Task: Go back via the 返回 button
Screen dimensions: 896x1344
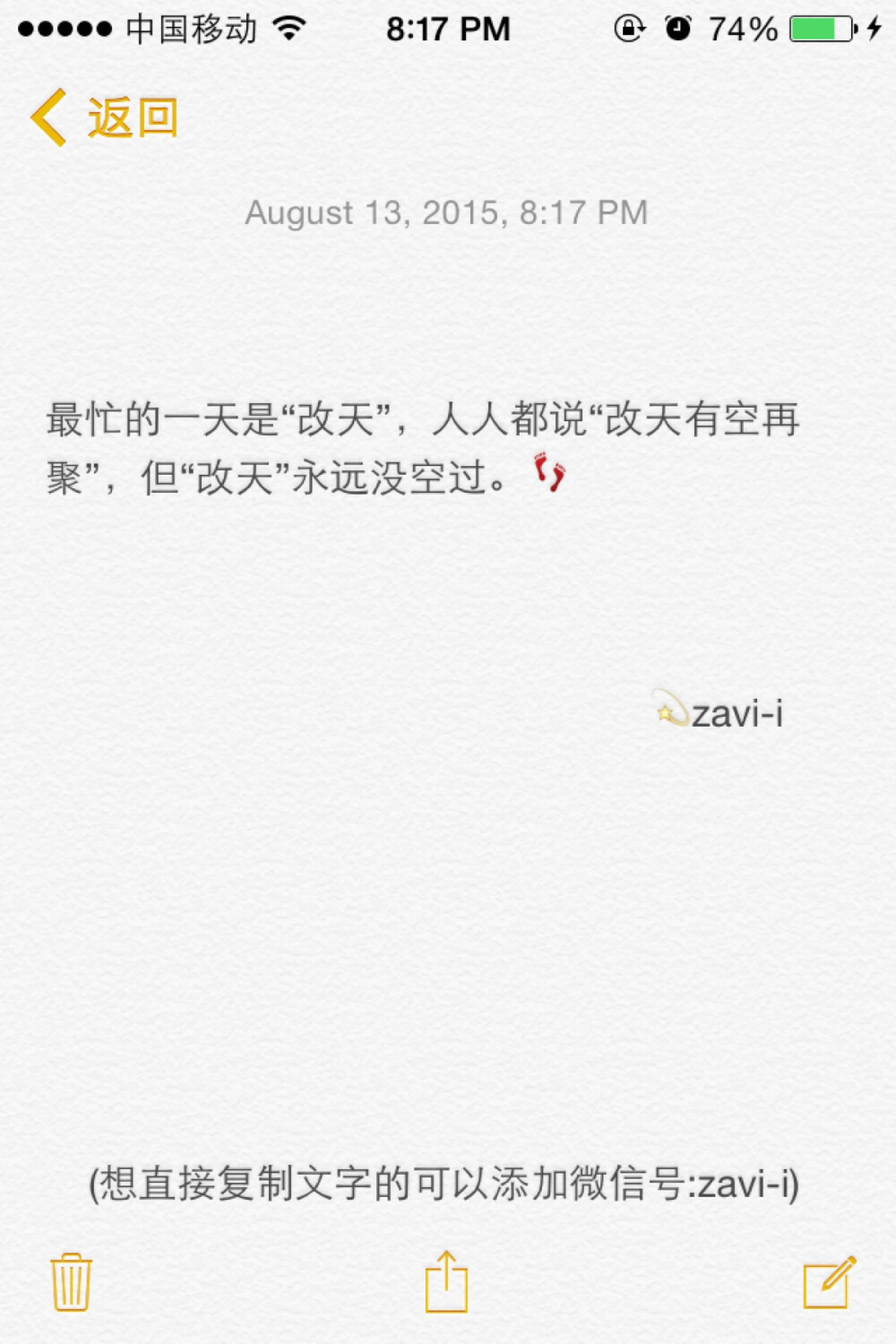Action: [x=106, y=117]
